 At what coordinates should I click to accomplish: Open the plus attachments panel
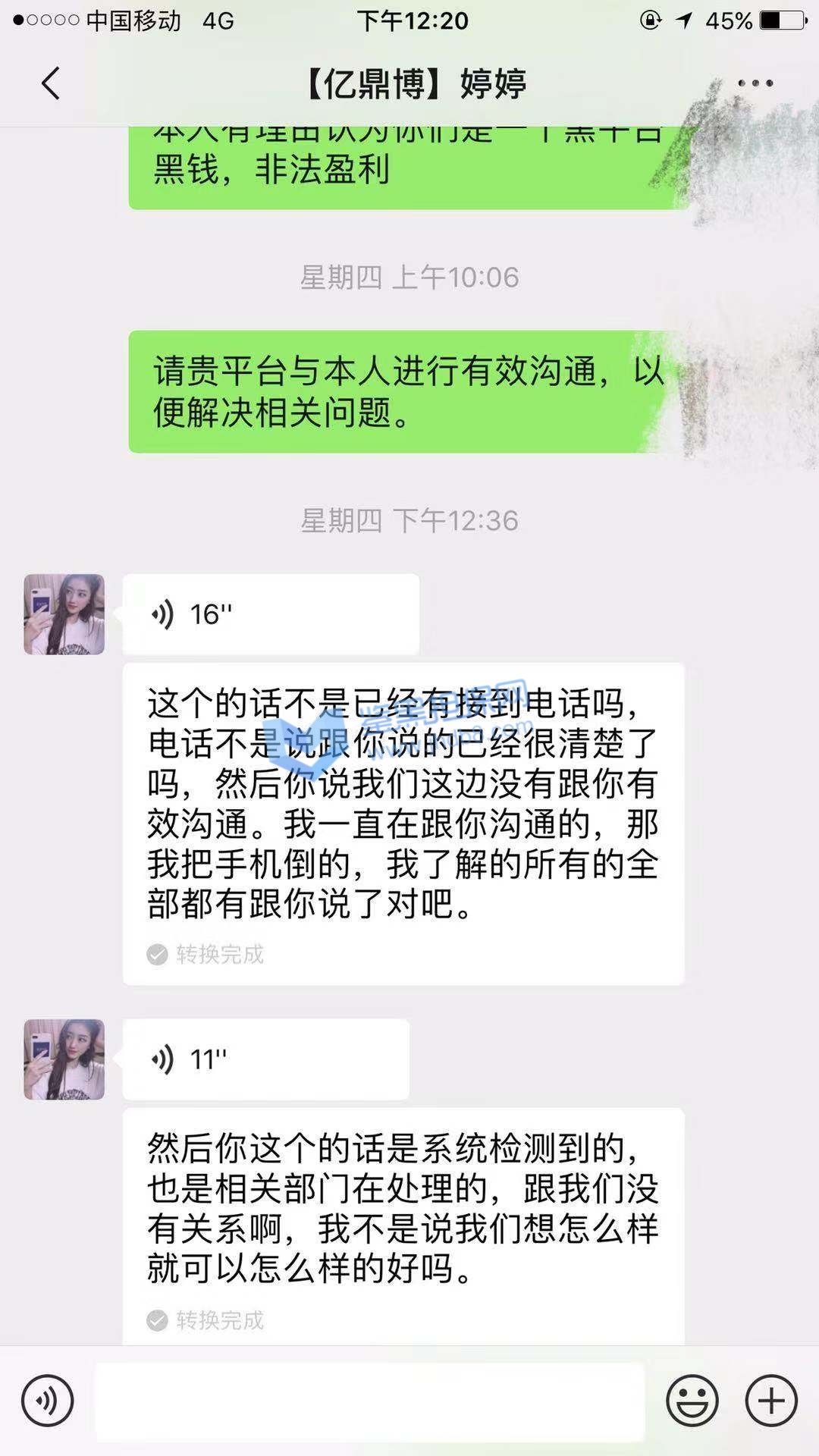pyautogui.click(x=771, y=1401)
